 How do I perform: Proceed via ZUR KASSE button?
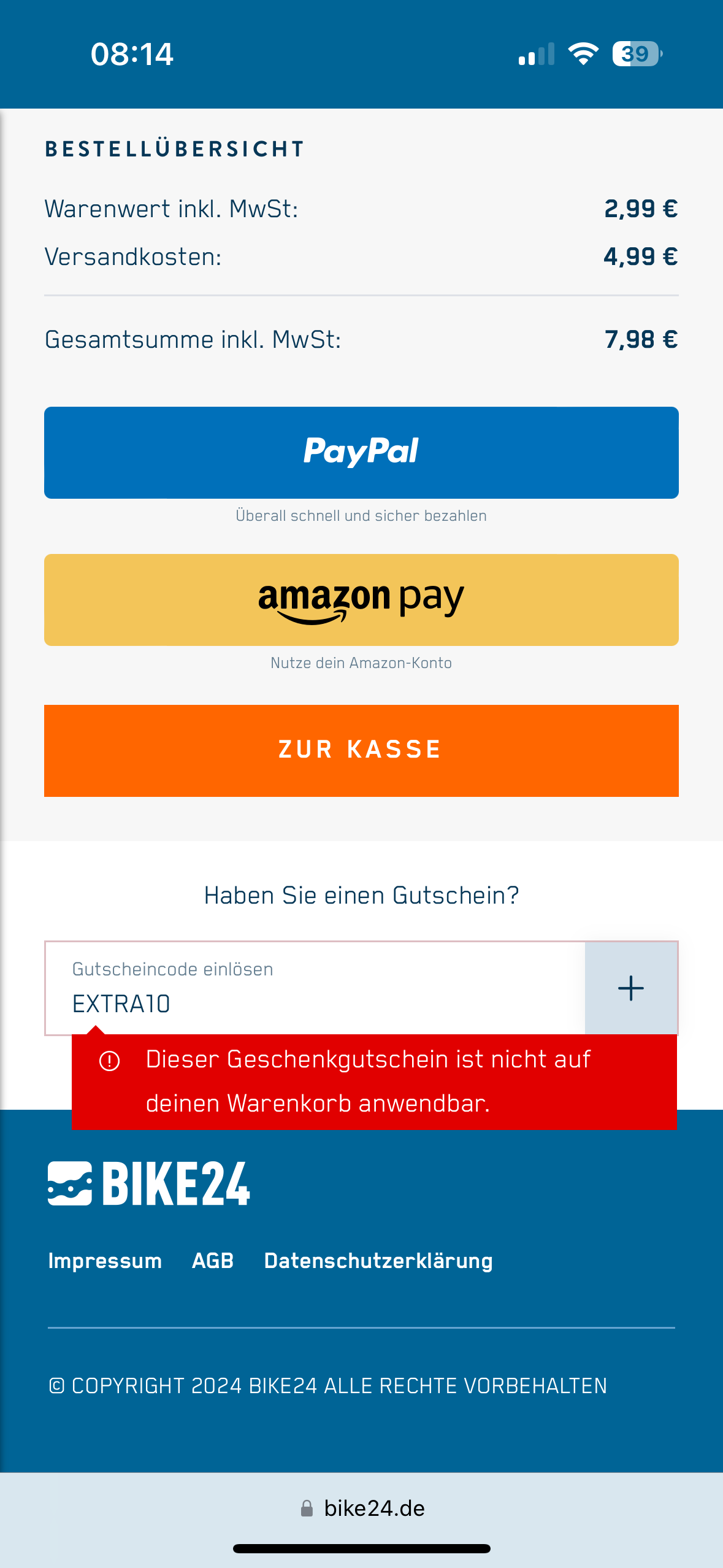pos(361,750)
